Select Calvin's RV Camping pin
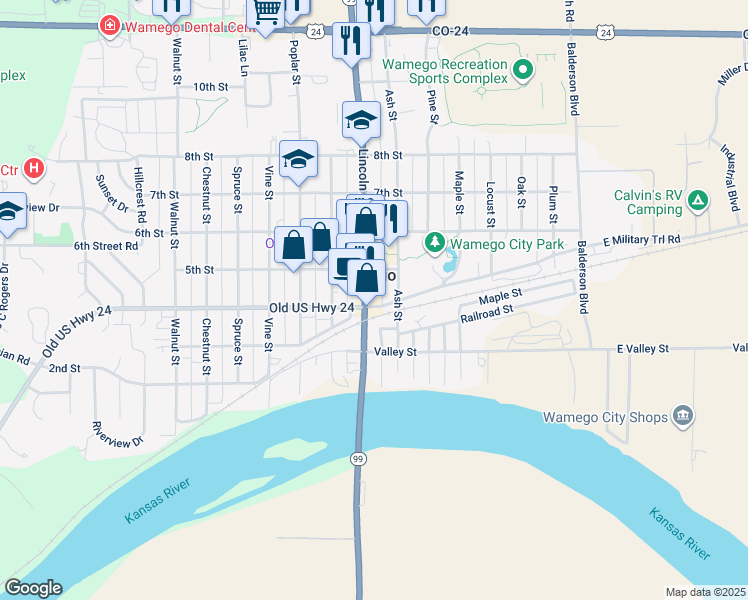Image resolution: width=748 pixels, height=600 pixels. [x=699, y=204]
